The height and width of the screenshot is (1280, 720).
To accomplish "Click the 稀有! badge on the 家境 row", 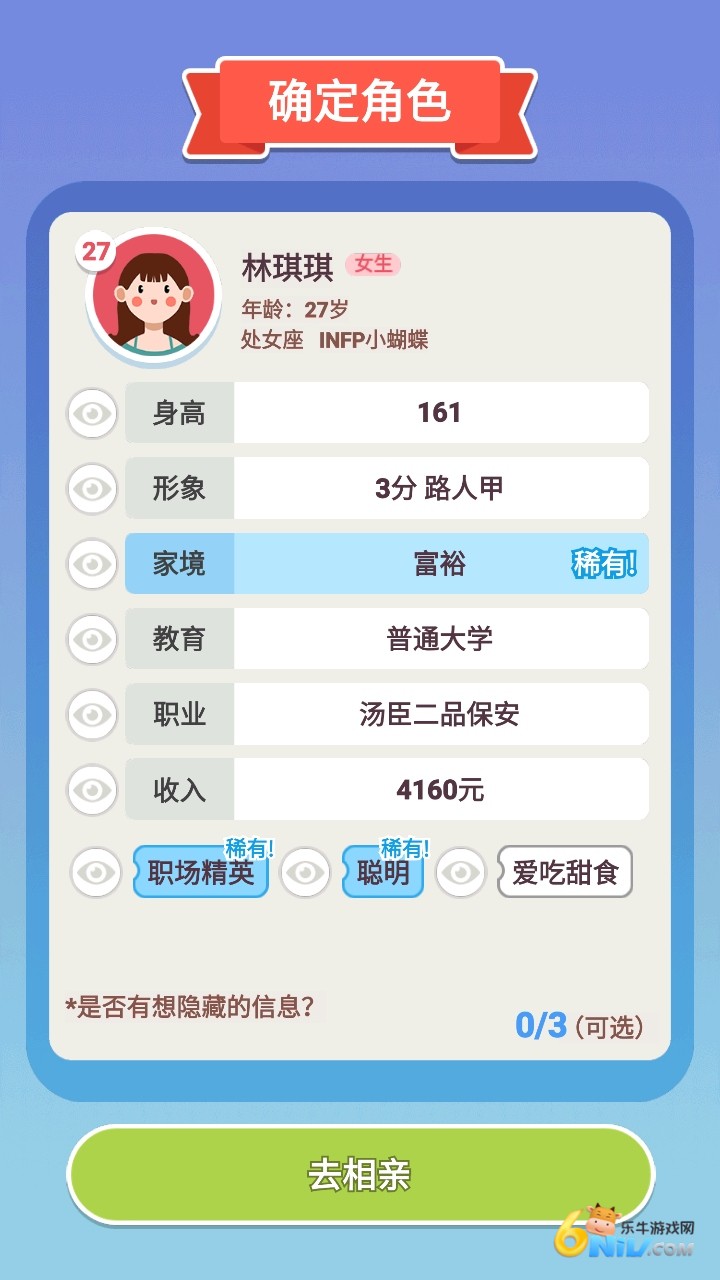I will [x=605, y=562].
